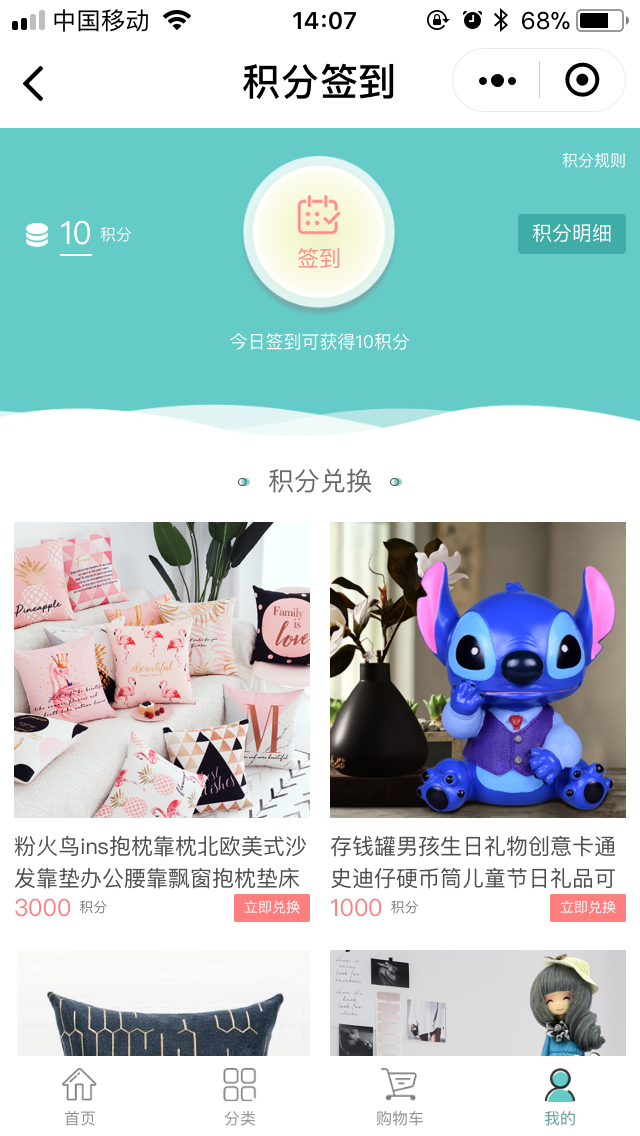640x1136 pixels.
Task: Go back using the top-left arrow
Action: 34,83
